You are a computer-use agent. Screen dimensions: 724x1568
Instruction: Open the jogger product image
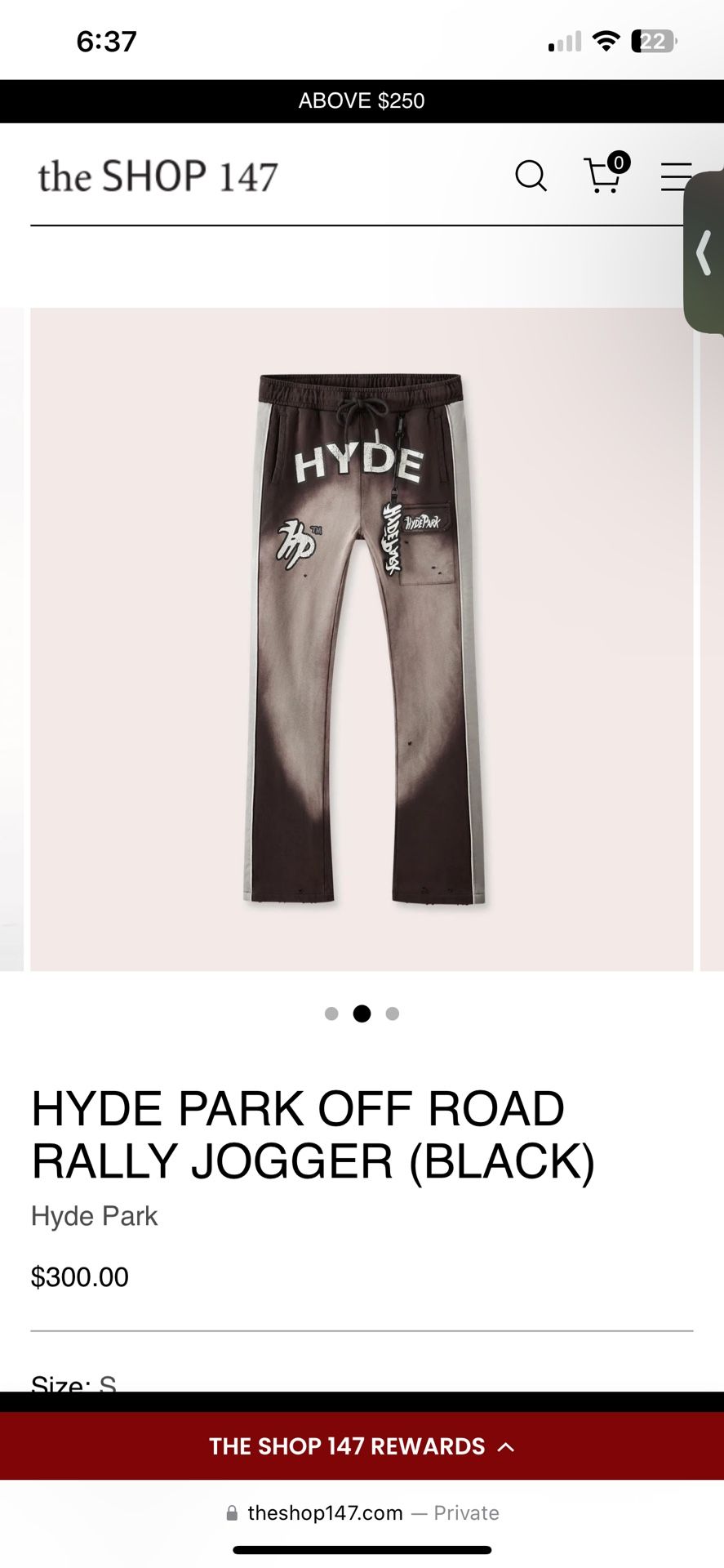click(362, 639)
